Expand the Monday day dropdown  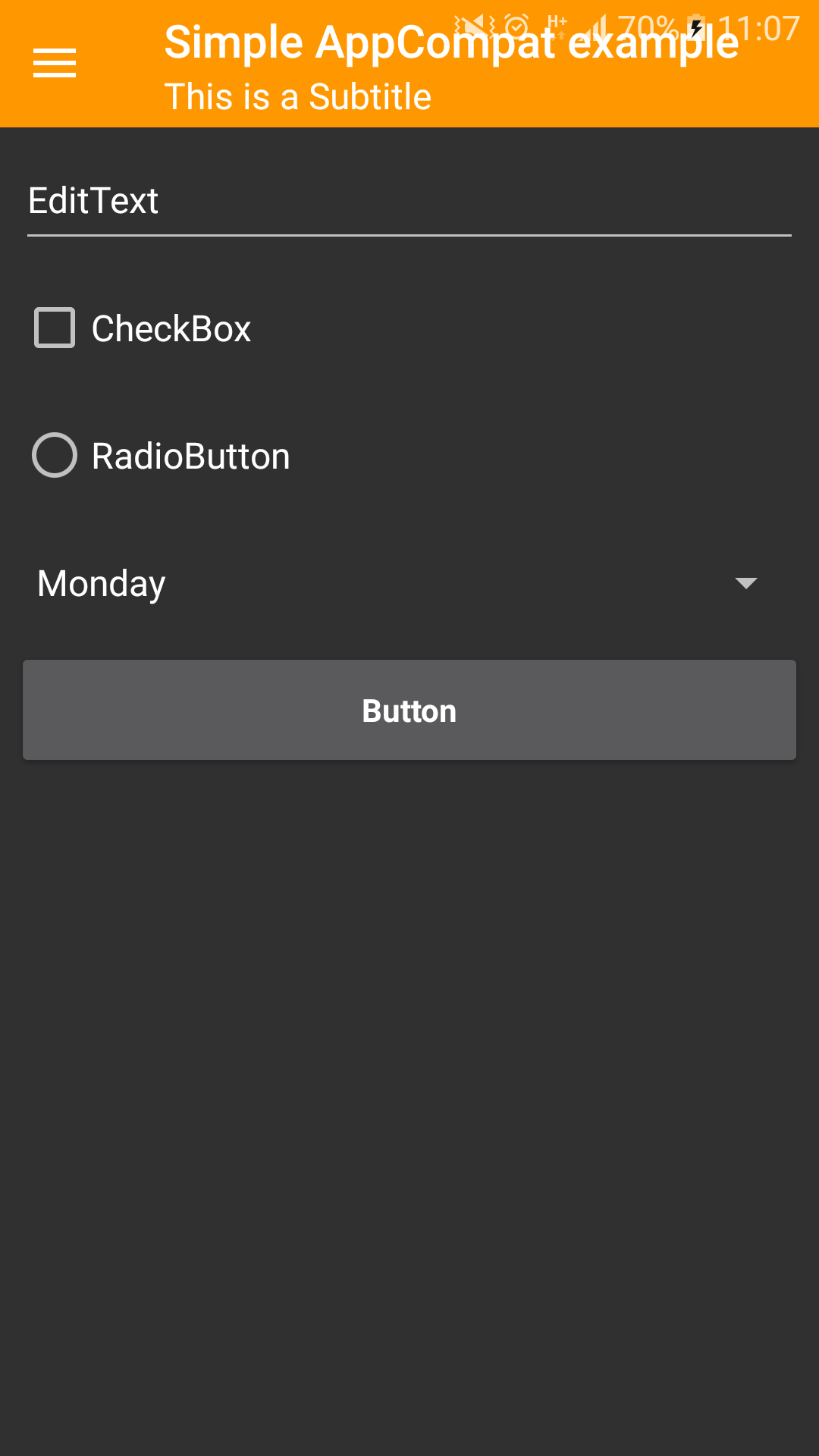(409, 583)
